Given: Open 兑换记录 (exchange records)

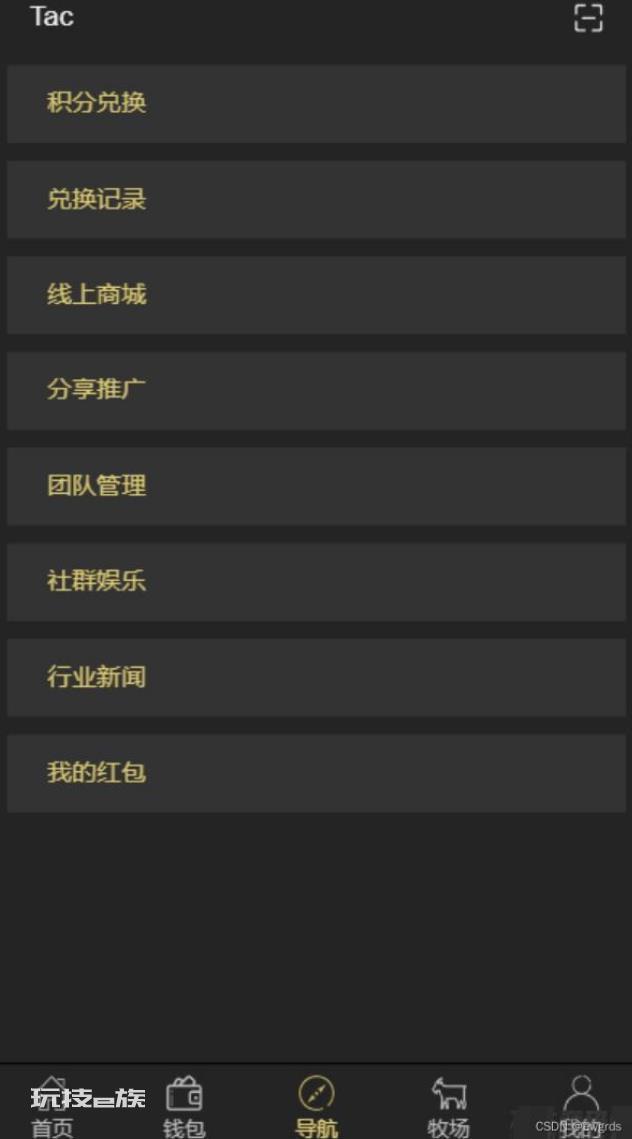Looking at the screenshot, I should (x=316, y=199).
